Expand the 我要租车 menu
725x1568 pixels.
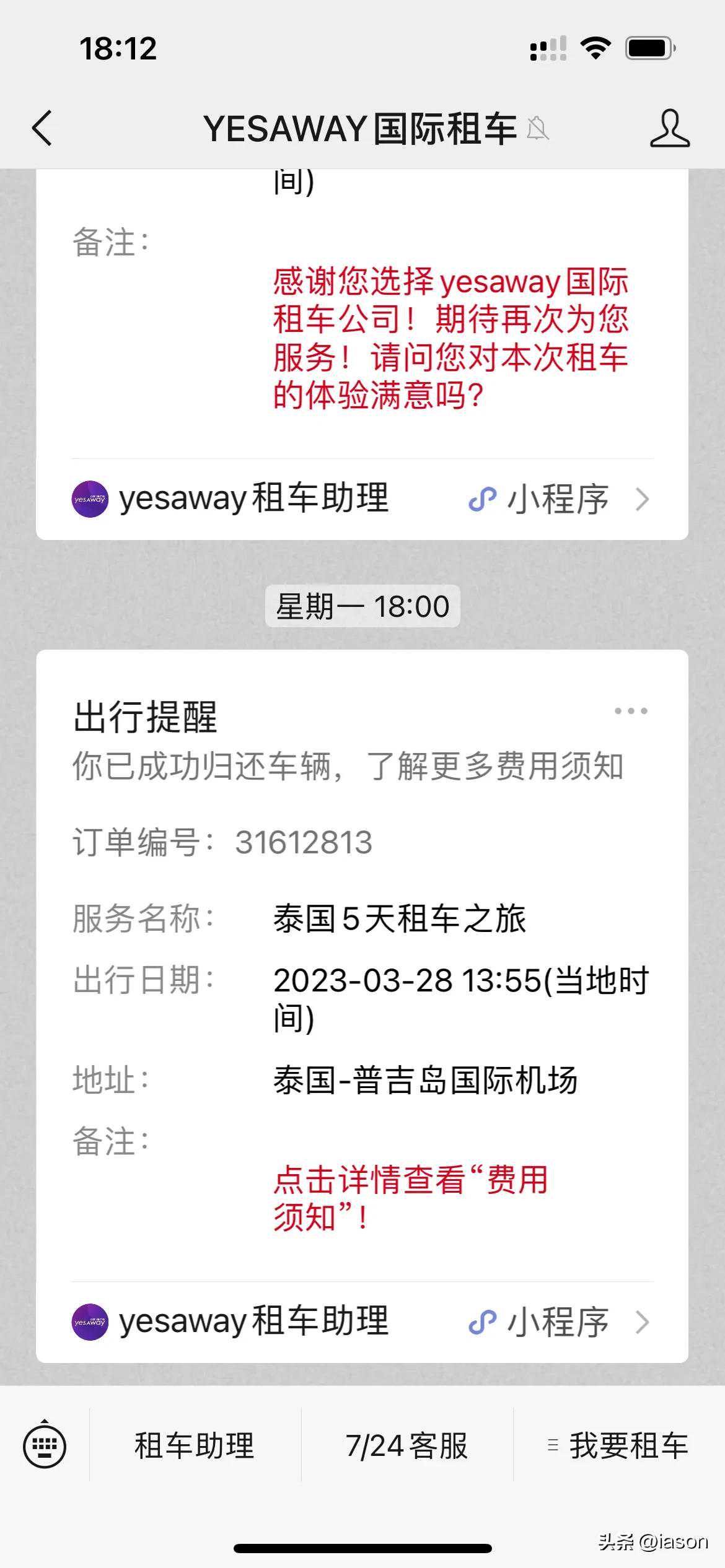(x=618, y=1446)
